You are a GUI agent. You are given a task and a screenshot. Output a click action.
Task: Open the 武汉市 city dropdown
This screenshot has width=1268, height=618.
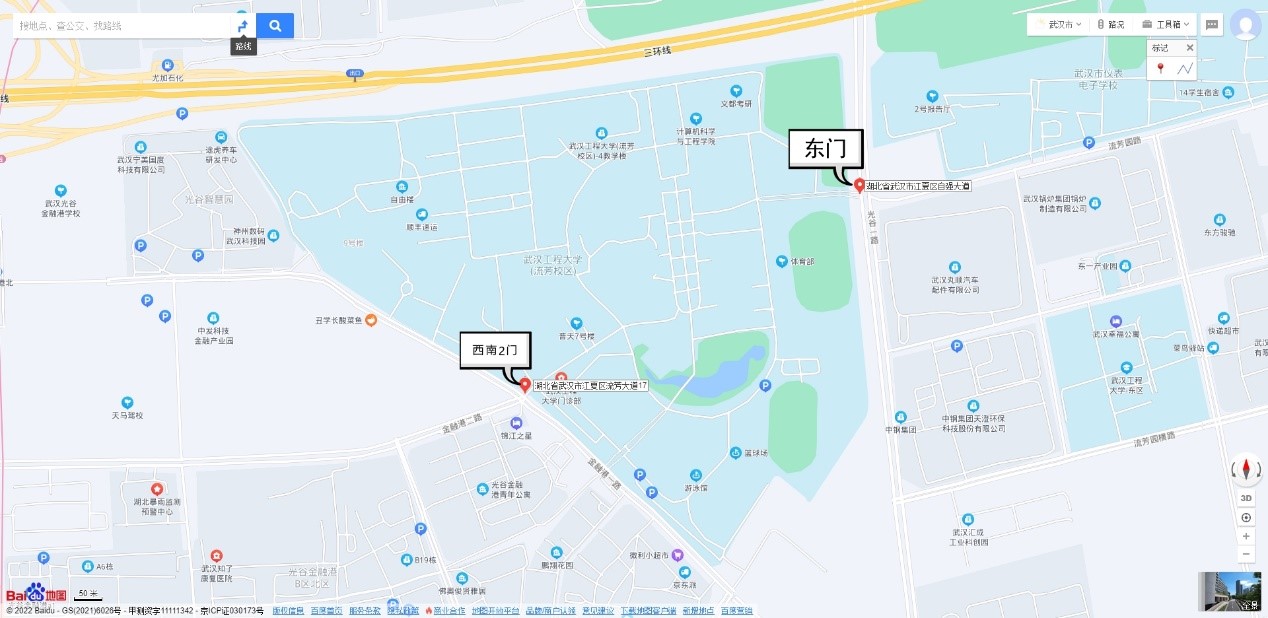(1058, 25)
